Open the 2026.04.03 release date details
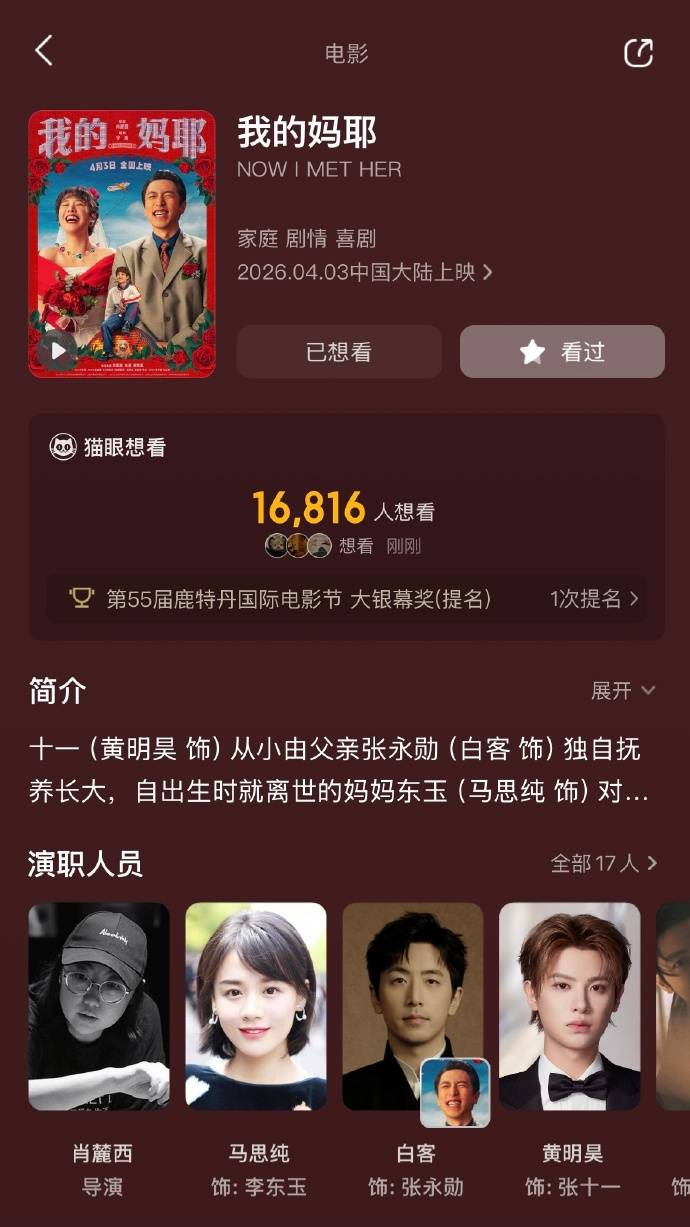Screen dimensions: 690x1227 click(x=365, y=272)
